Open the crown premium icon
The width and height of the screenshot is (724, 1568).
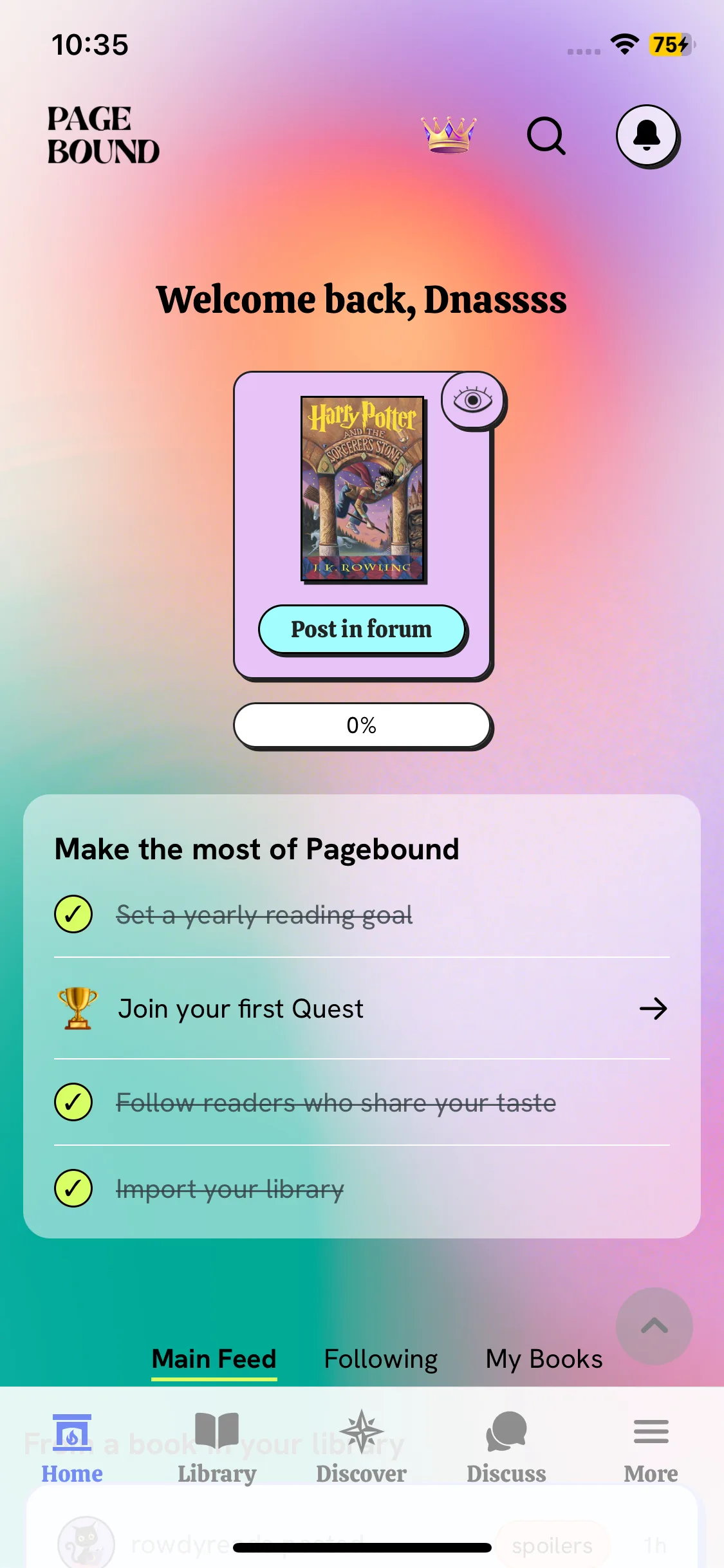[x=449, y=135]
